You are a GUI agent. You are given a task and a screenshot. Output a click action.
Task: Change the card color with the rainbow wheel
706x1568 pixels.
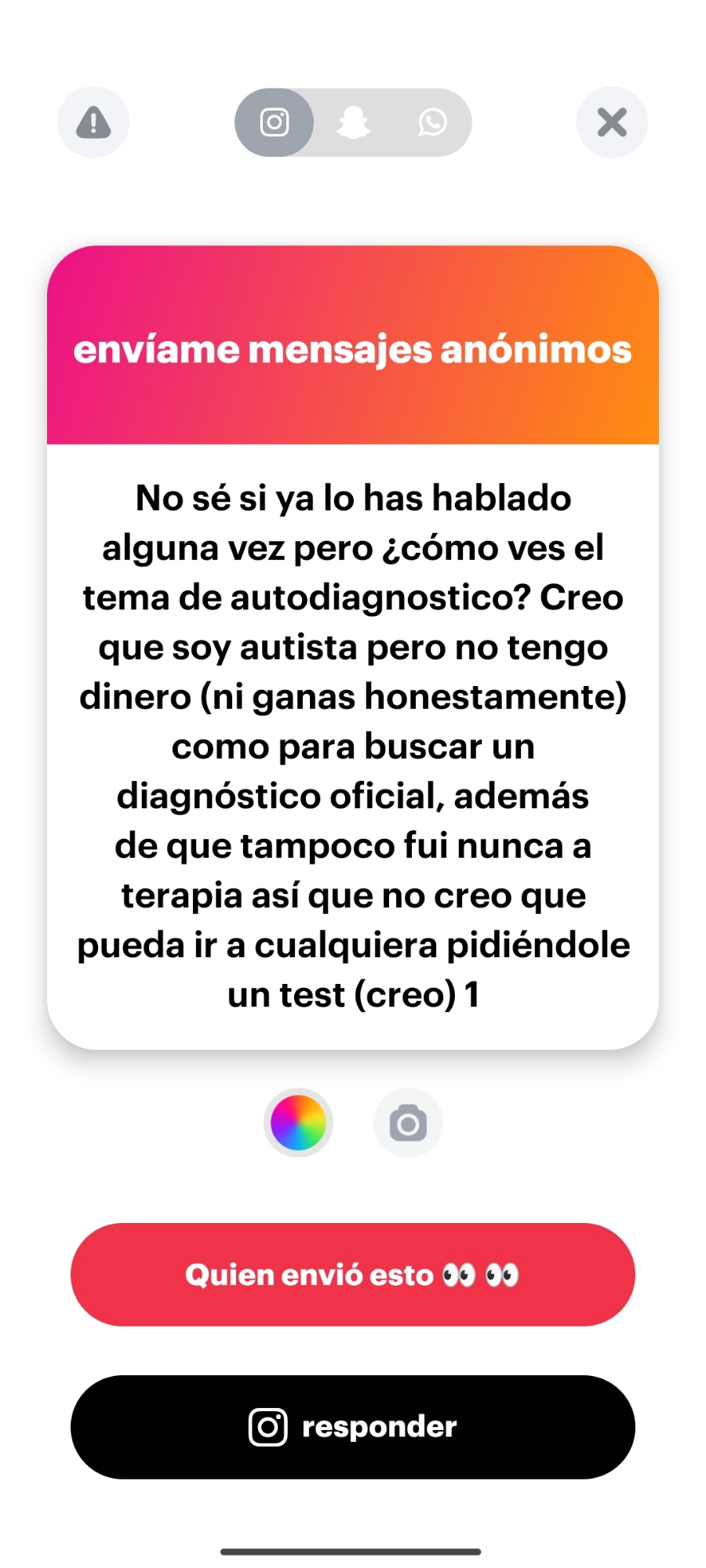[x=298, y=1123]
